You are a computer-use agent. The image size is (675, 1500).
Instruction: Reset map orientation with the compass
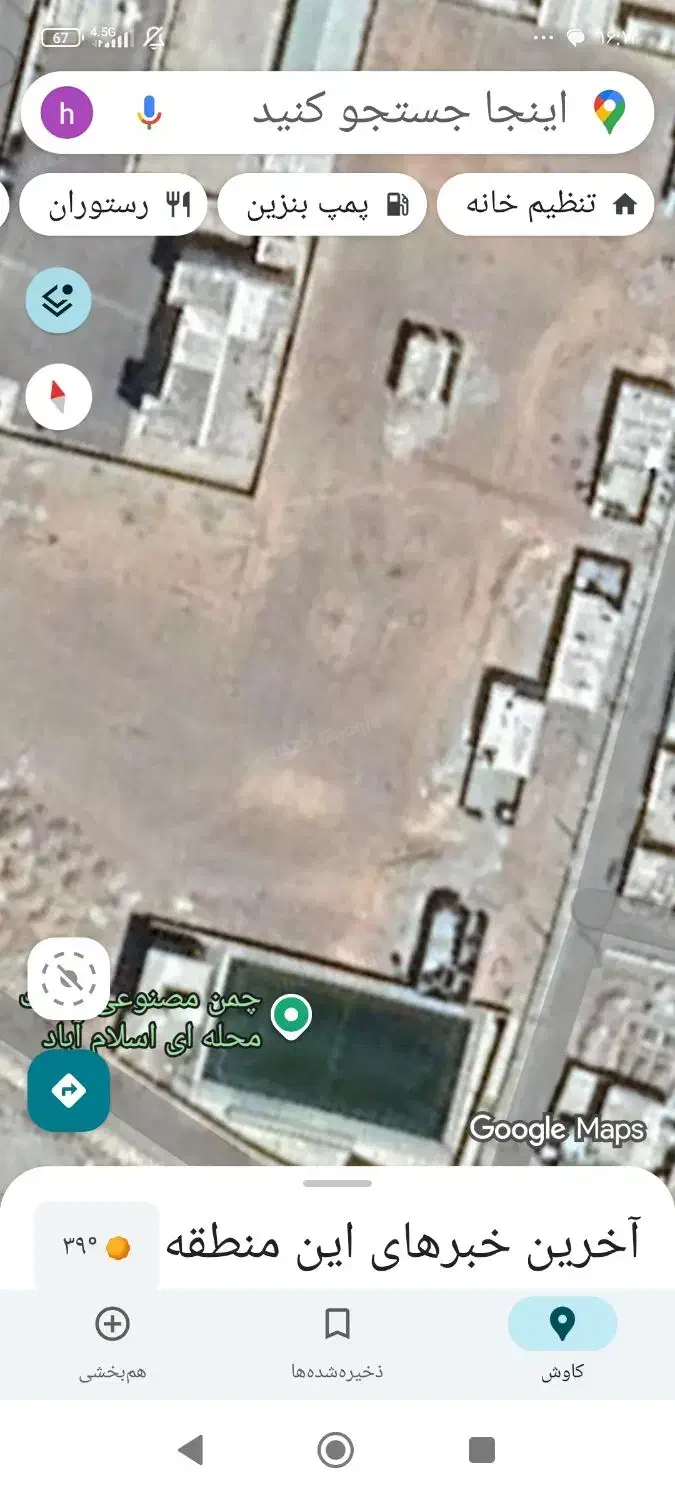(58, 397)
